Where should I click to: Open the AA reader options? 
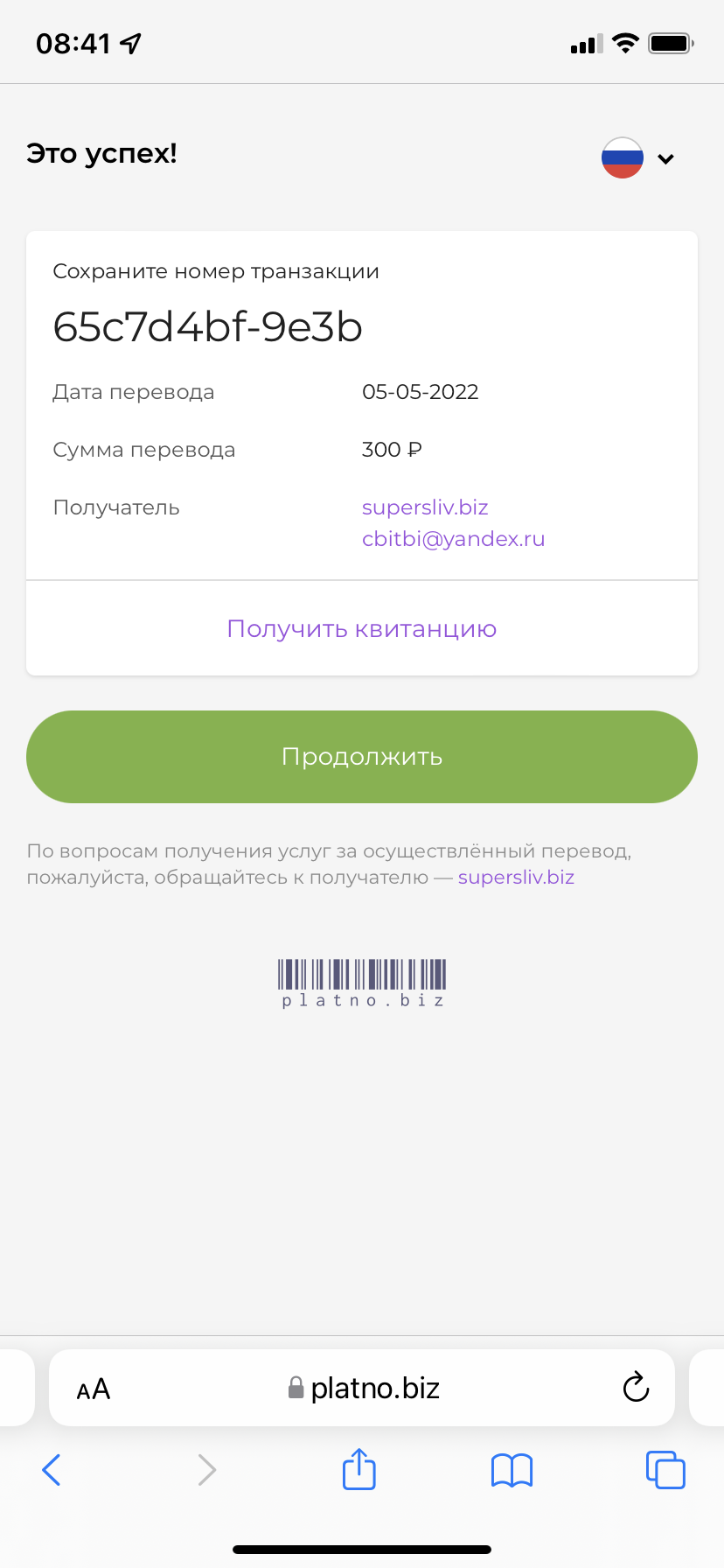click(x=94, y=1389)
